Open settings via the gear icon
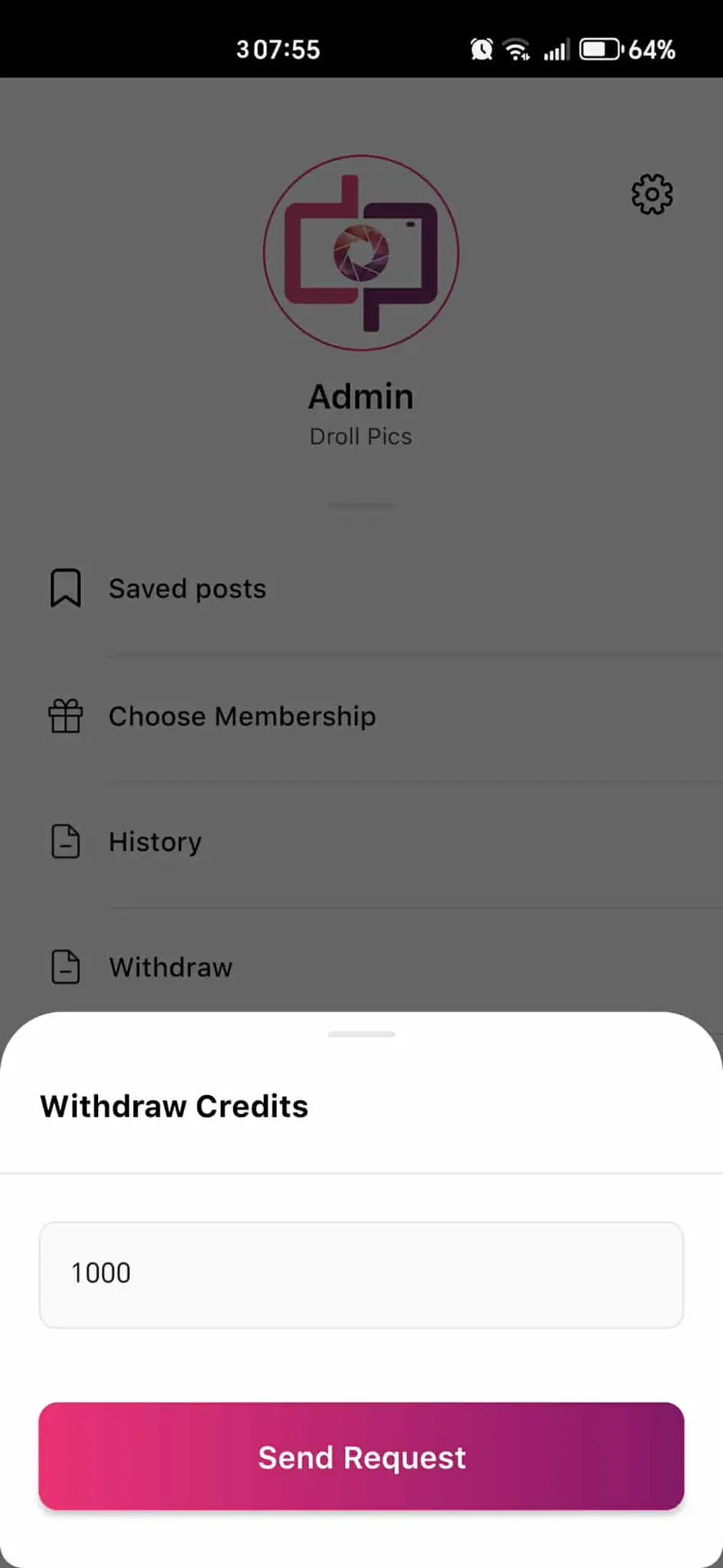The width and height of the screenshot is (723, 1568). tap(652, 194)
